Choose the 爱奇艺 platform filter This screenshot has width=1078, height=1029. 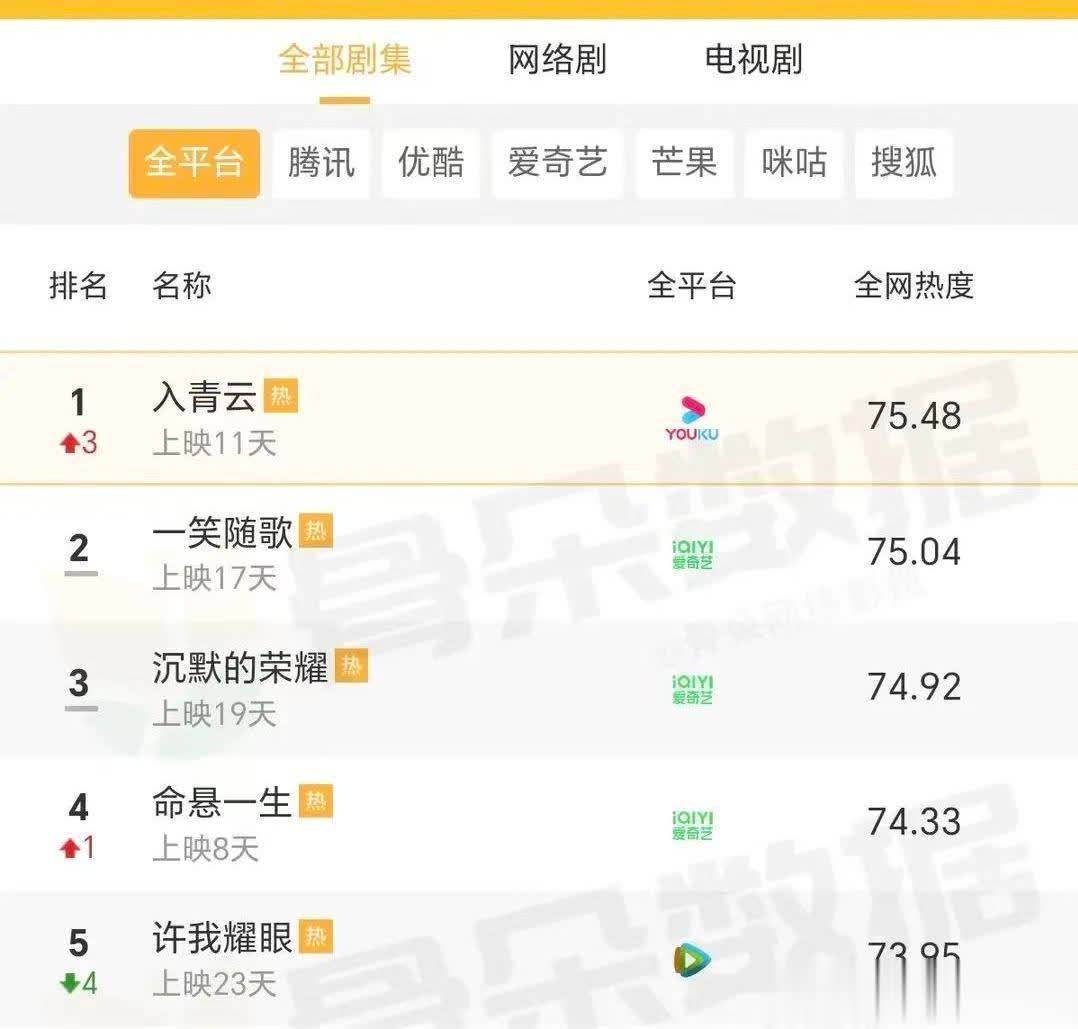pos(557,163)
